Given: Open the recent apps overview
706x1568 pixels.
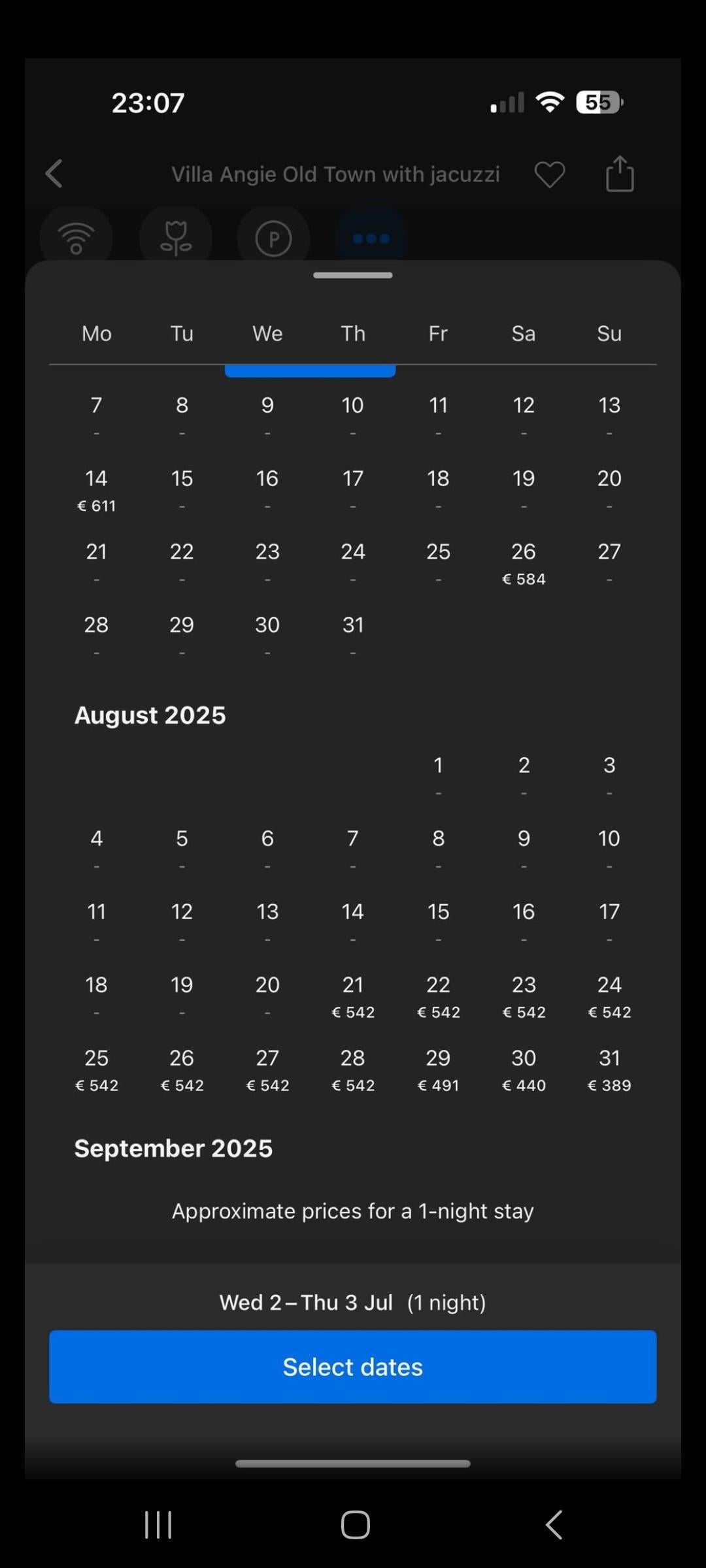Looking at the screenshot, I should 158,1525.
